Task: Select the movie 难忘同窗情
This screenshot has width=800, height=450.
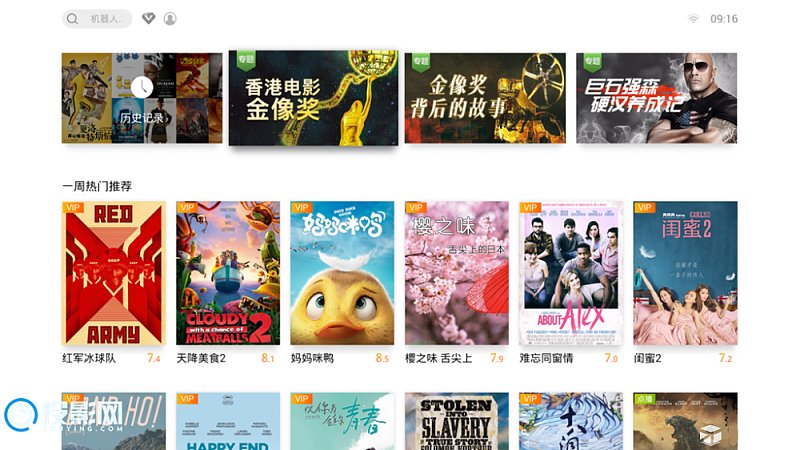Action: tap(571, 273)
